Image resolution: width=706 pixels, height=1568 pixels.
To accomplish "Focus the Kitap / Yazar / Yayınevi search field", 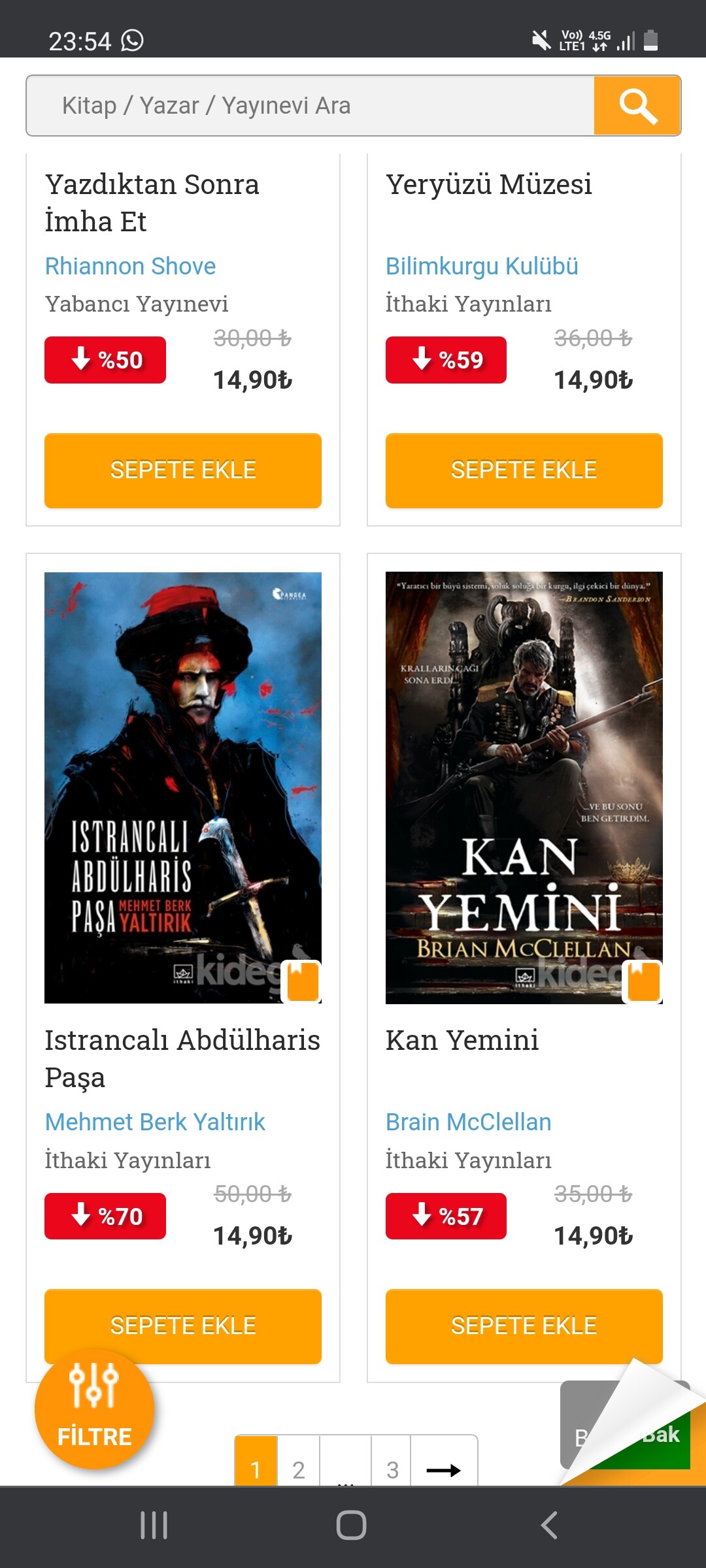I will click(311, 106).
